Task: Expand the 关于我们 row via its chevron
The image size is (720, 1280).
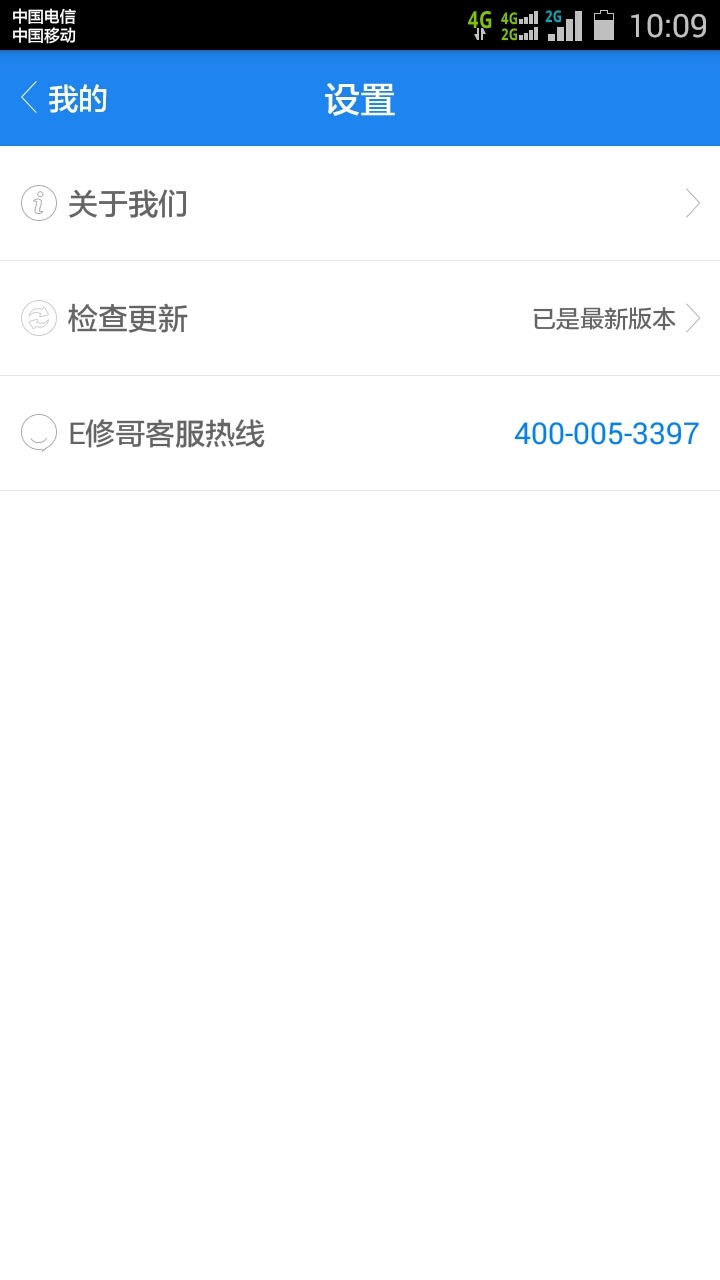Action: pyautogui.click(x=692, y=202)
